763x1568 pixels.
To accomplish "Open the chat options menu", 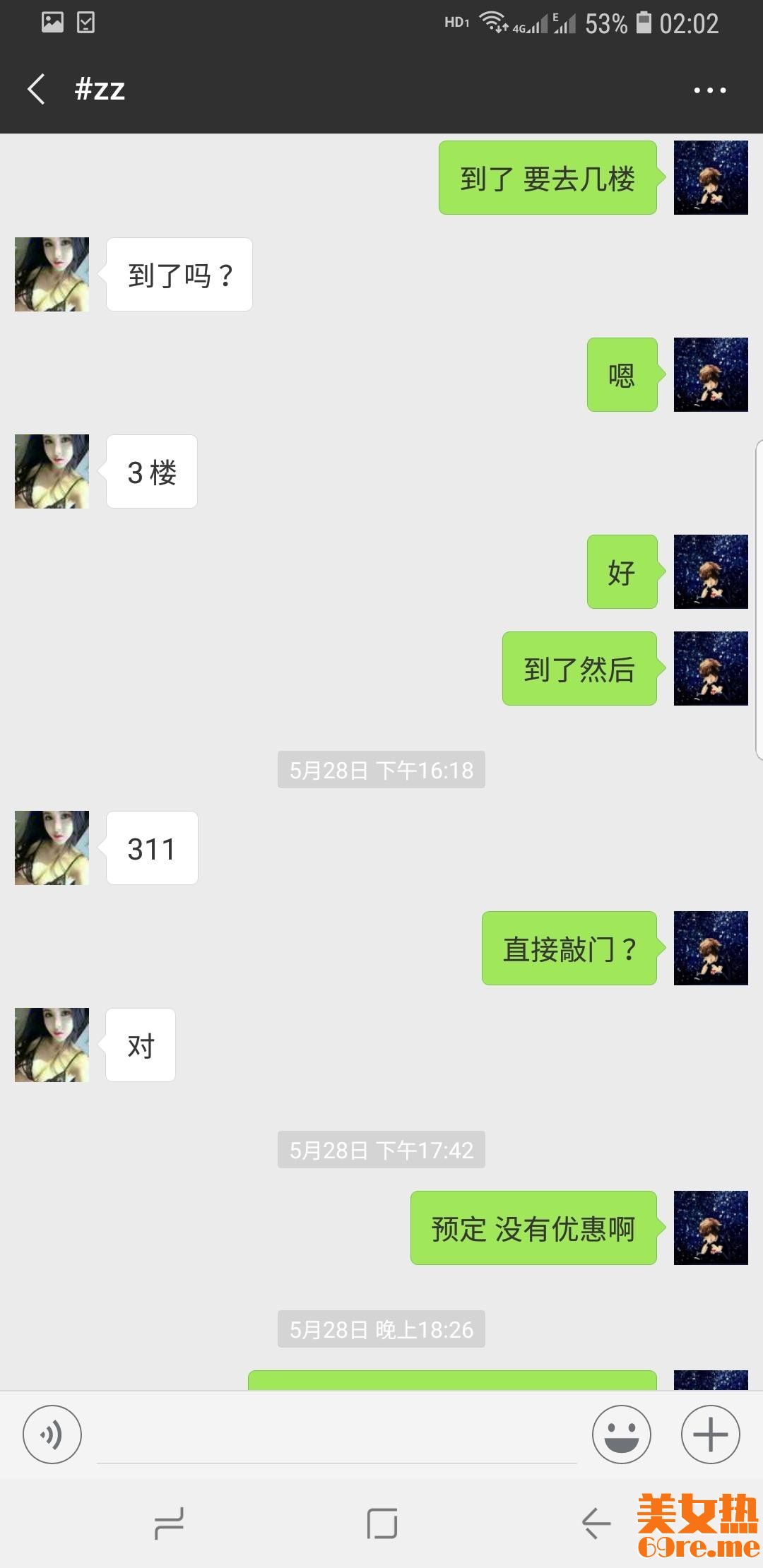I will click(709, 90).
